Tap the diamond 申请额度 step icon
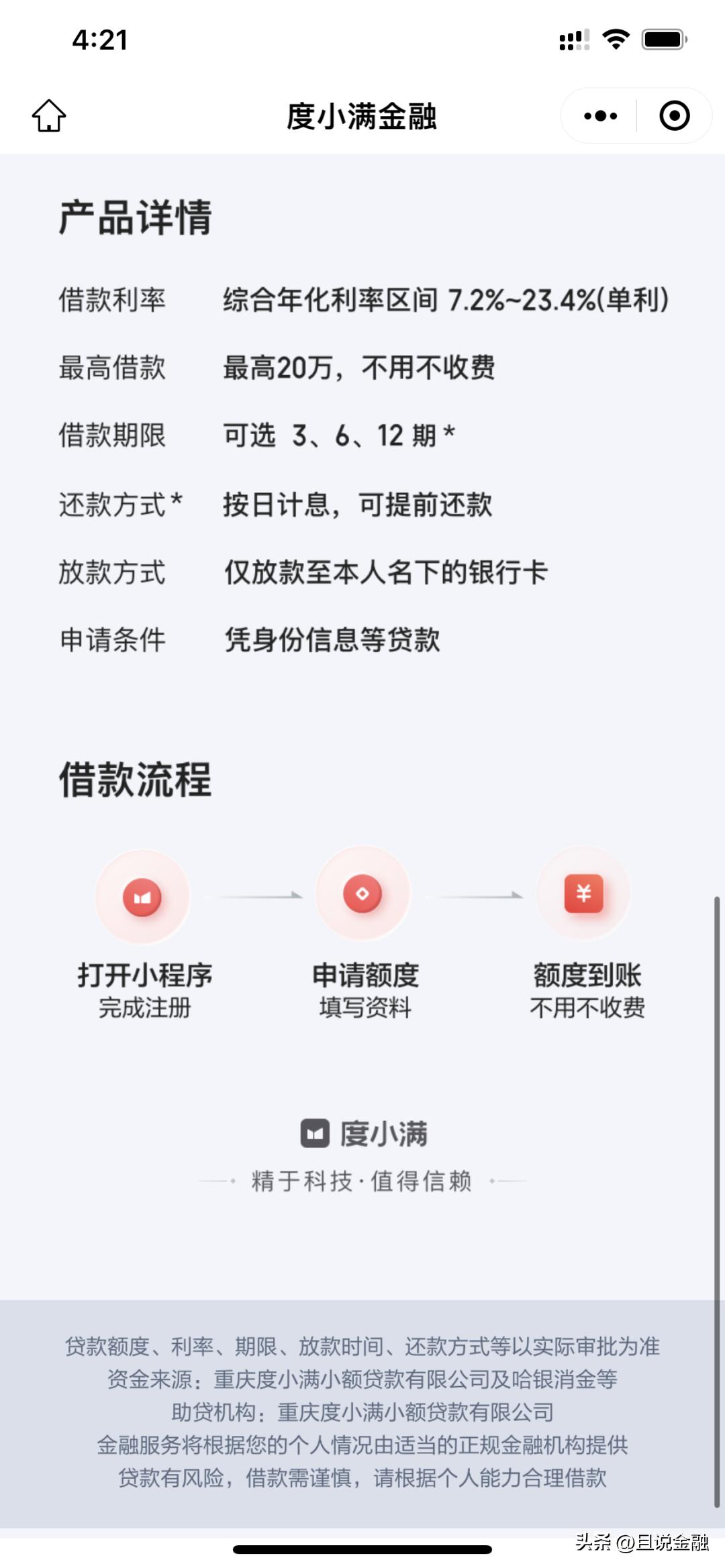725x1568 pixels. [x=363, y=894]
